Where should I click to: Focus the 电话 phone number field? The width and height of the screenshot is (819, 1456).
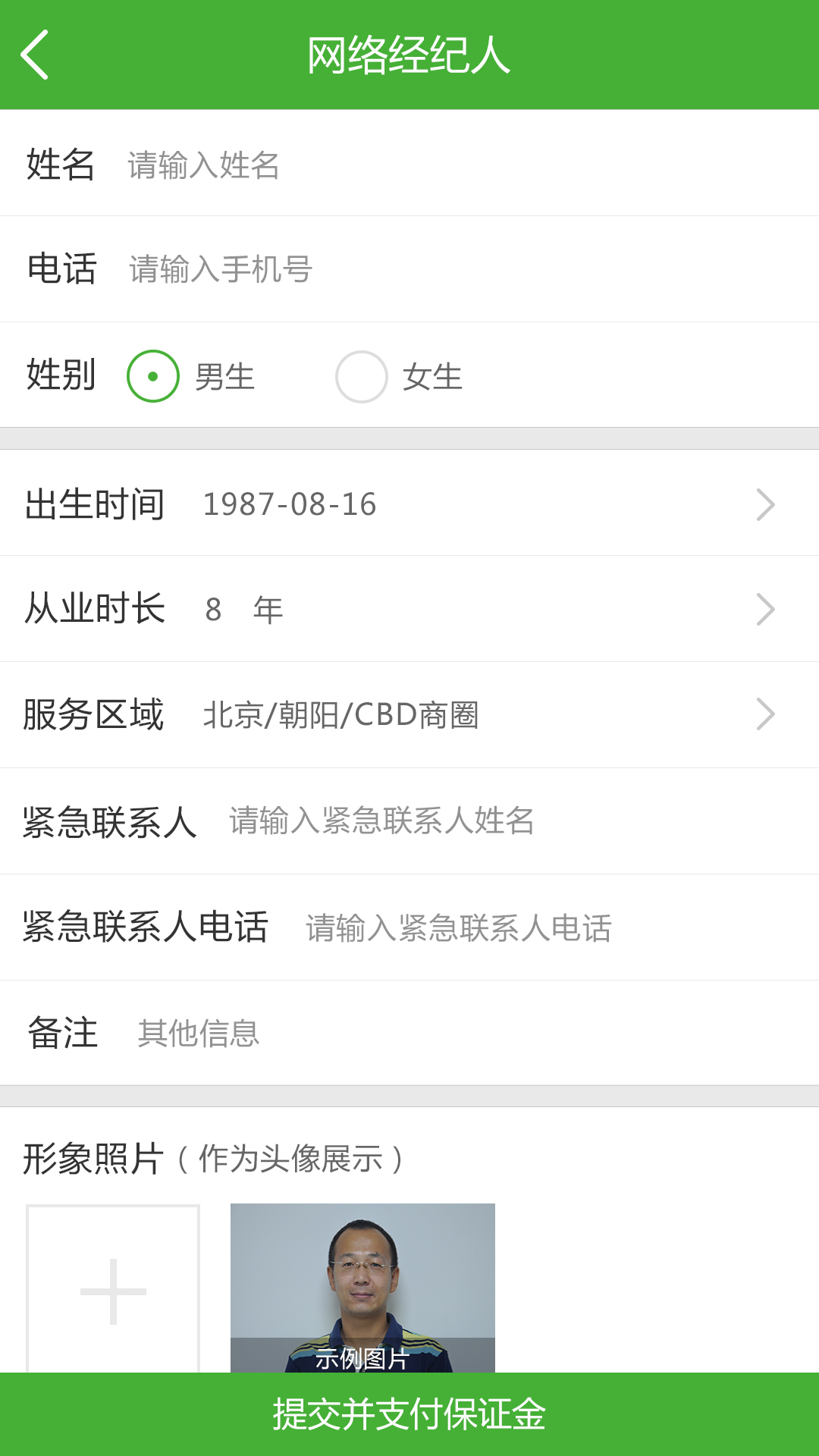455,269
